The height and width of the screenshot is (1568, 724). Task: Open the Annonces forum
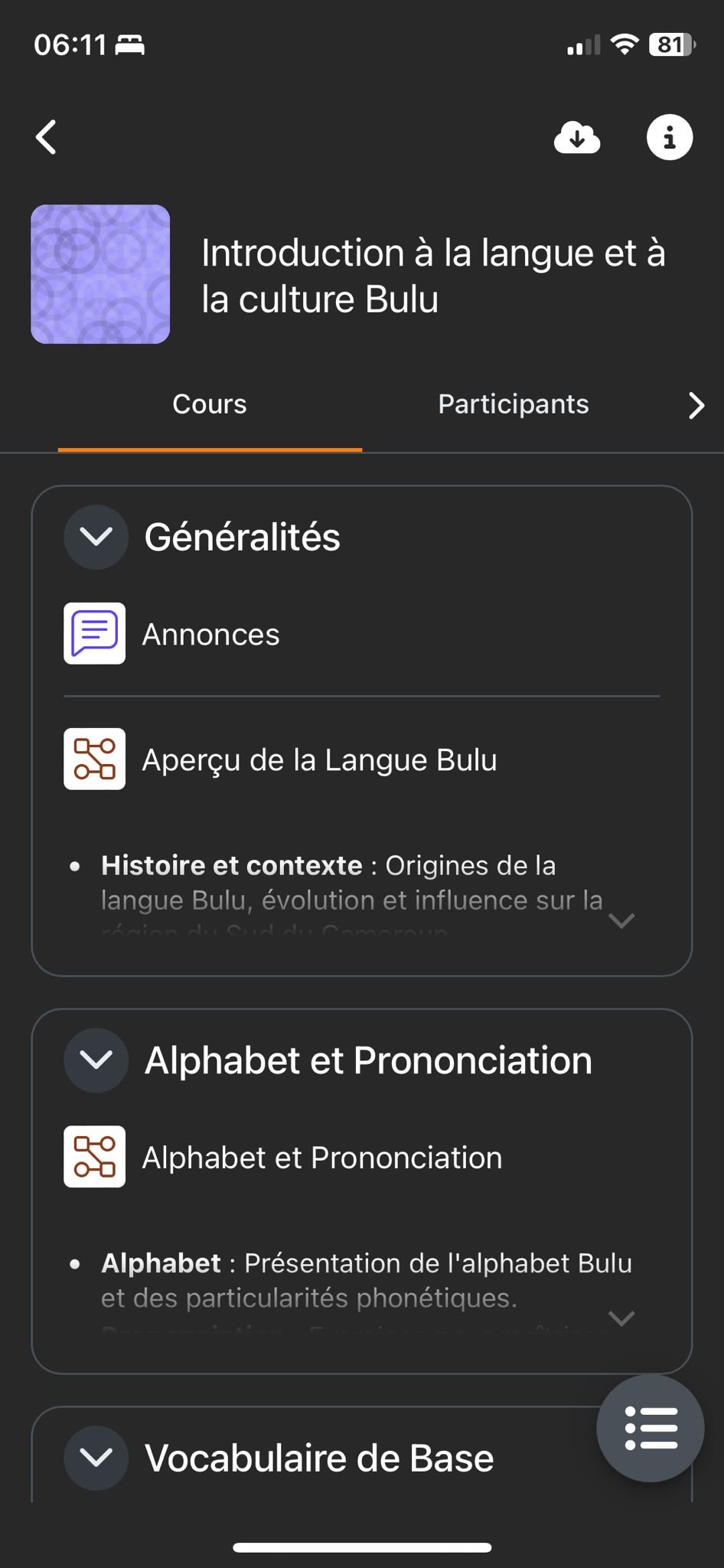click(211, 635)
